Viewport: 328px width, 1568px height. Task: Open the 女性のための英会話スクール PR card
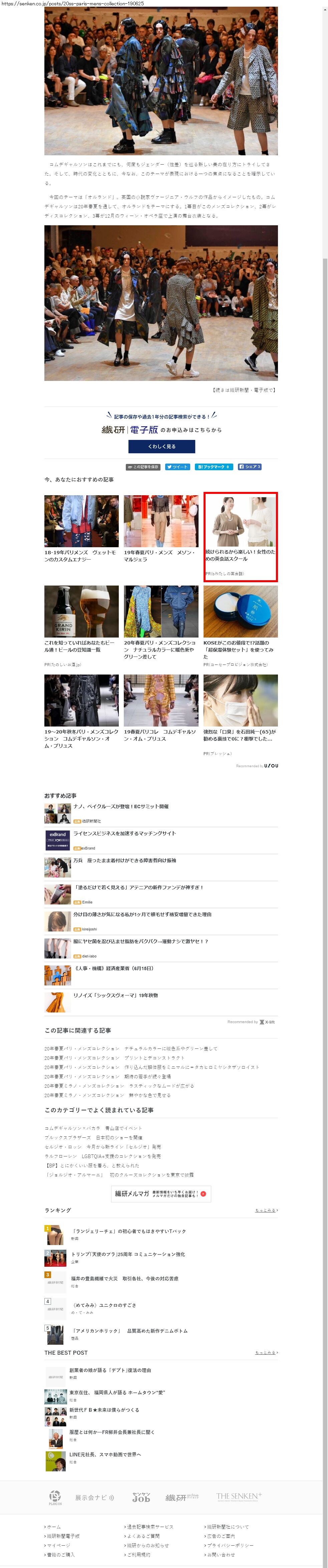coord(240,536)
